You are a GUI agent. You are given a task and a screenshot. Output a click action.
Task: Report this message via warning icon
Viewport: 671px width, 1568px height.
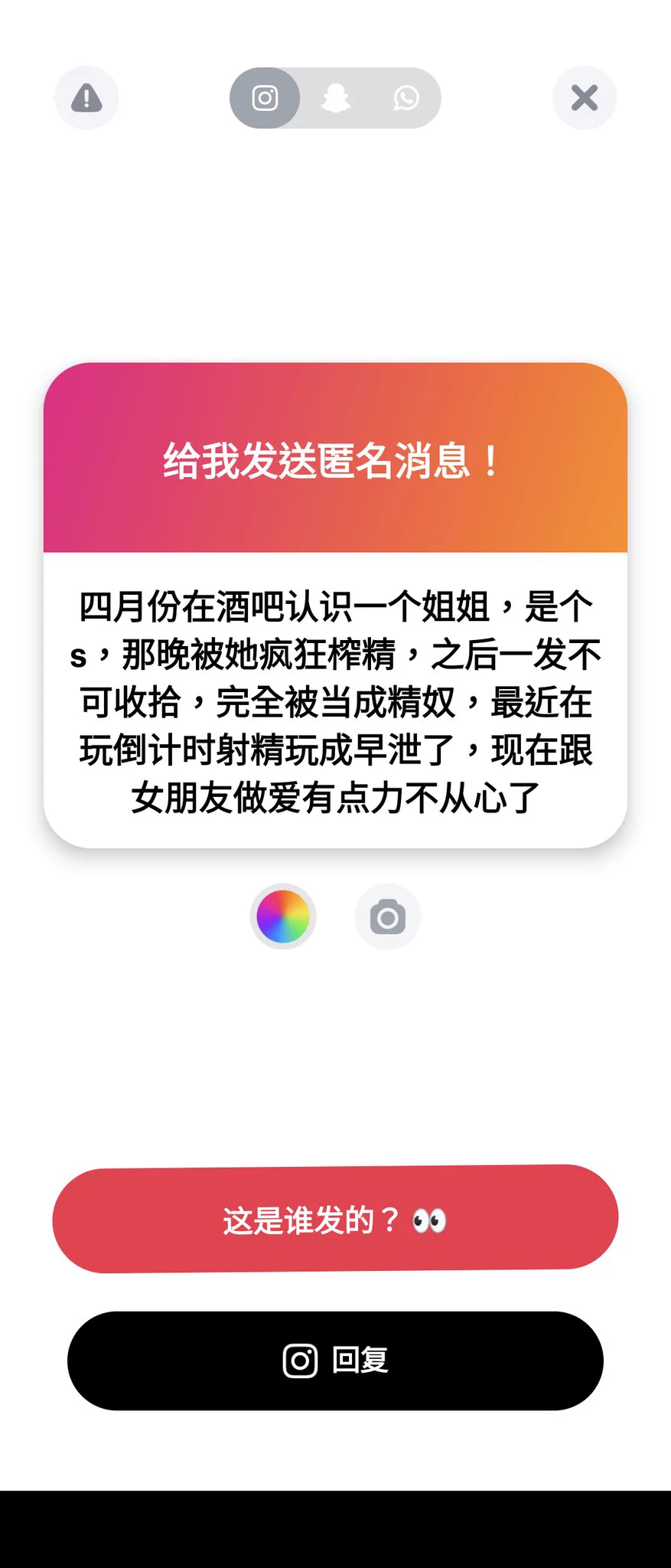click(x=86, y=98)
